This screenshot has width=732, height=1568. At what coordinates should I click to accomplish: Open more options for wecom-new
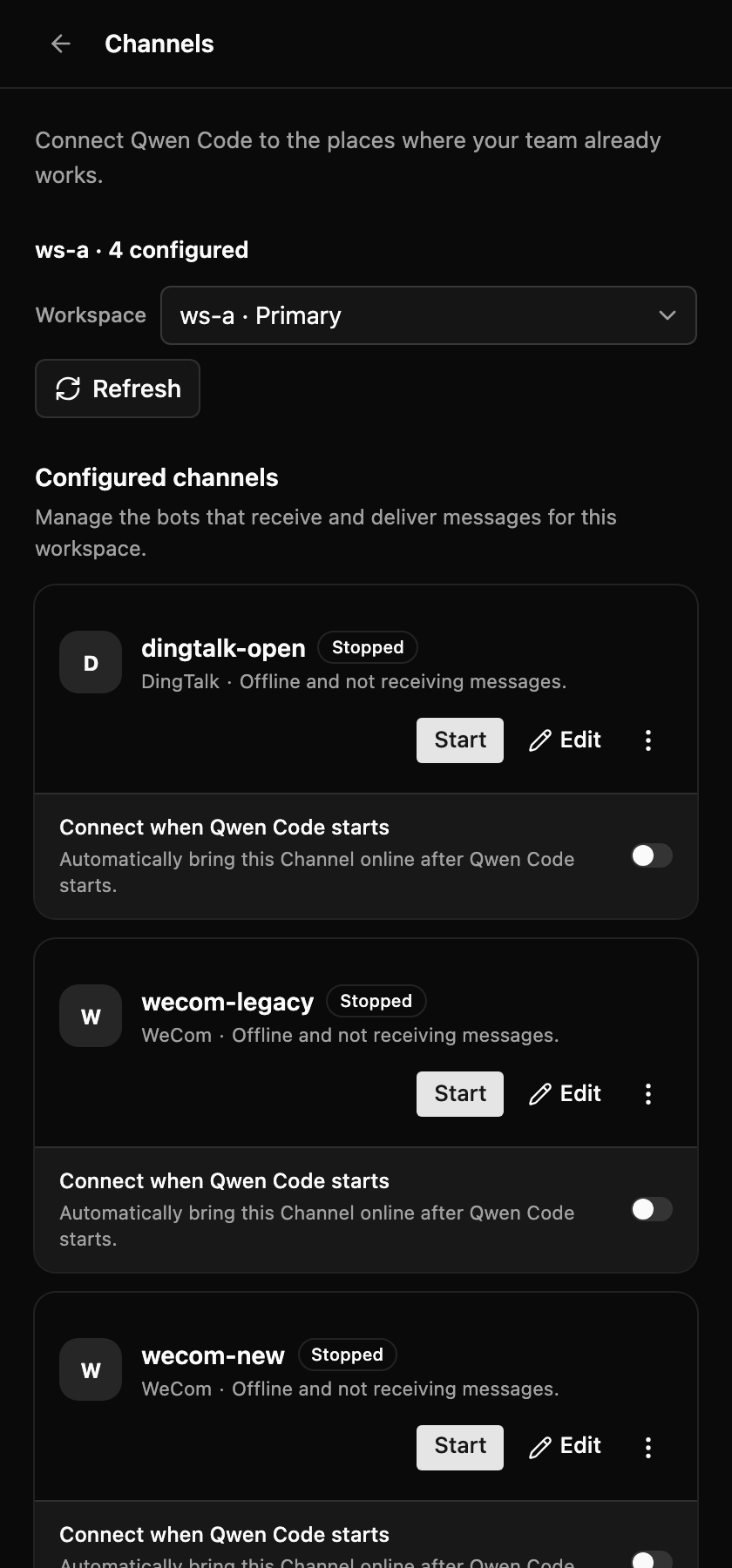[648, 1448]
